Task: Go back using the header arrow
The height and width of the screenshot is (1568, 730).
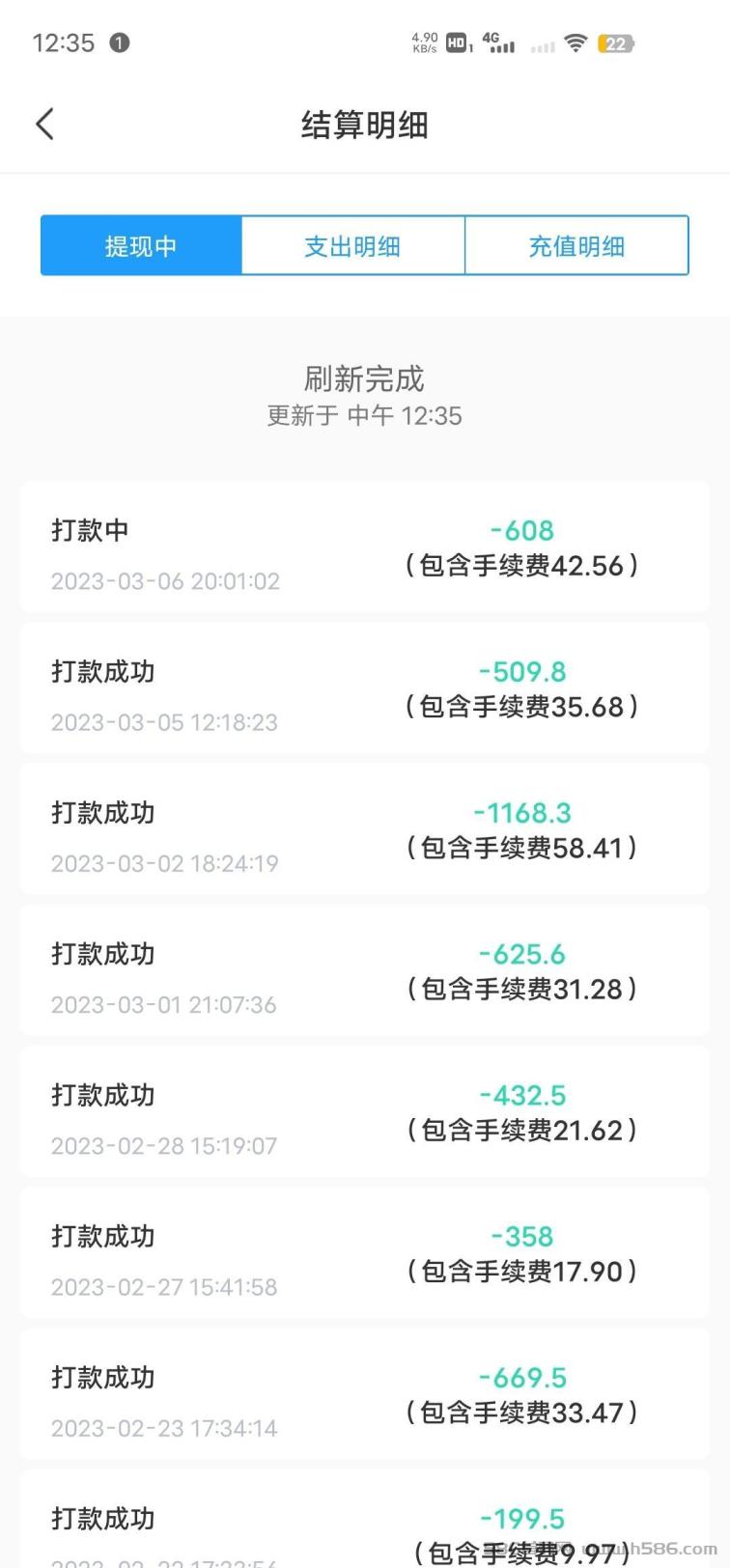Action: coord(44,125)
